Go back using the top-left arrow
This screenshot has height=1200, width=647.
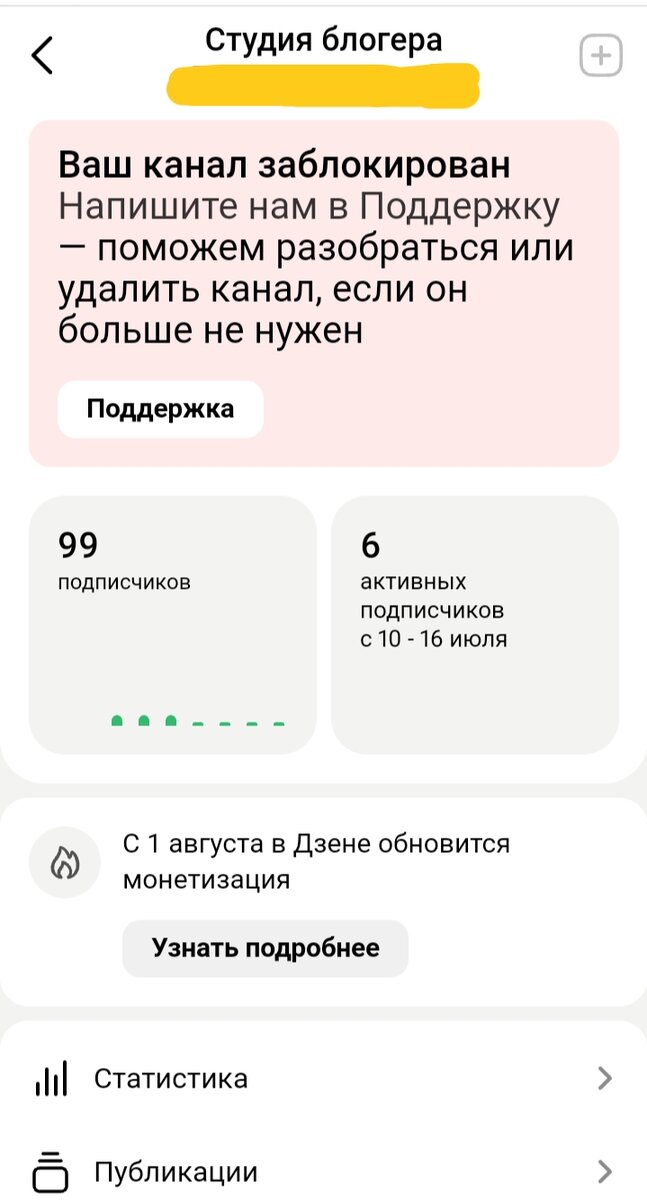41,56
